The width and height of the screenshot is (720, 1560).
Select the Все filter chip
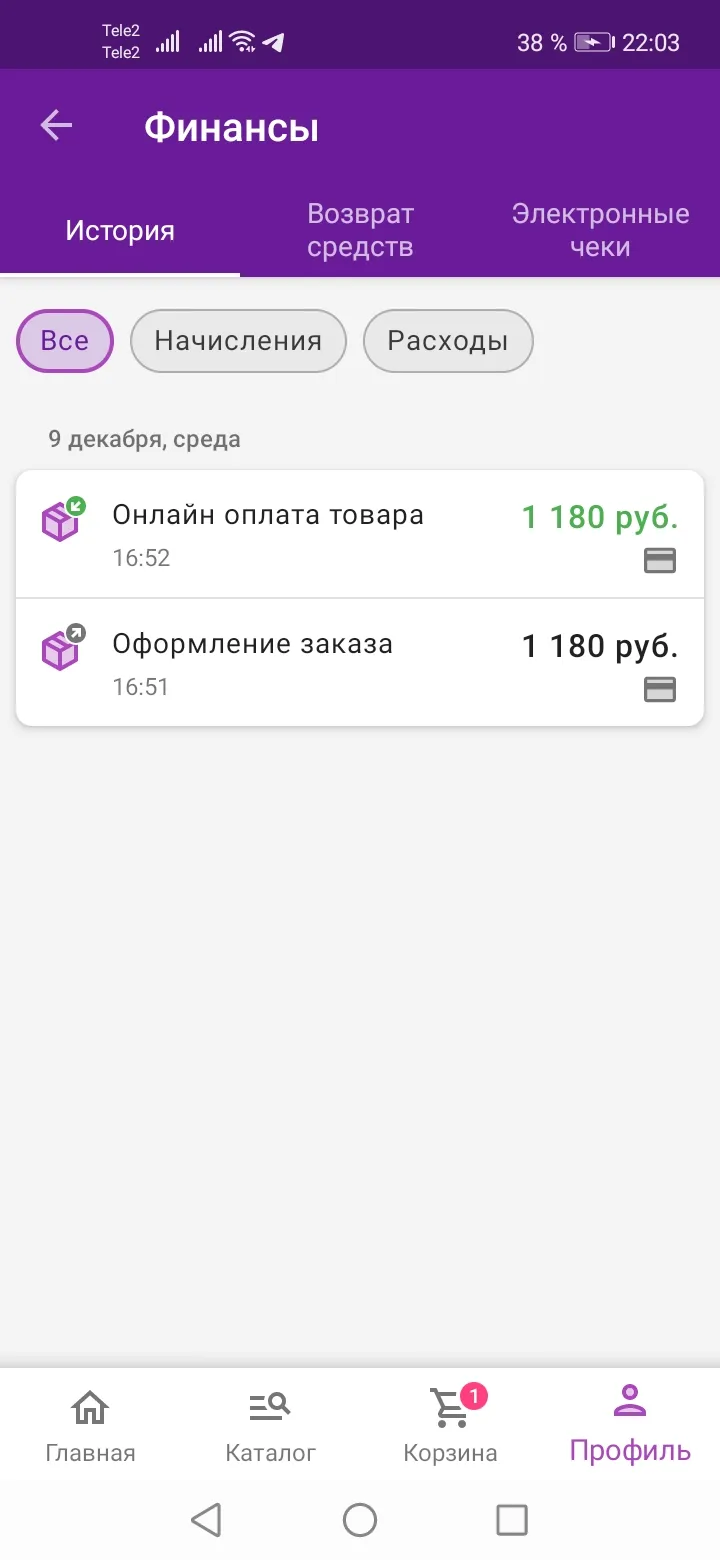(65, 341)
